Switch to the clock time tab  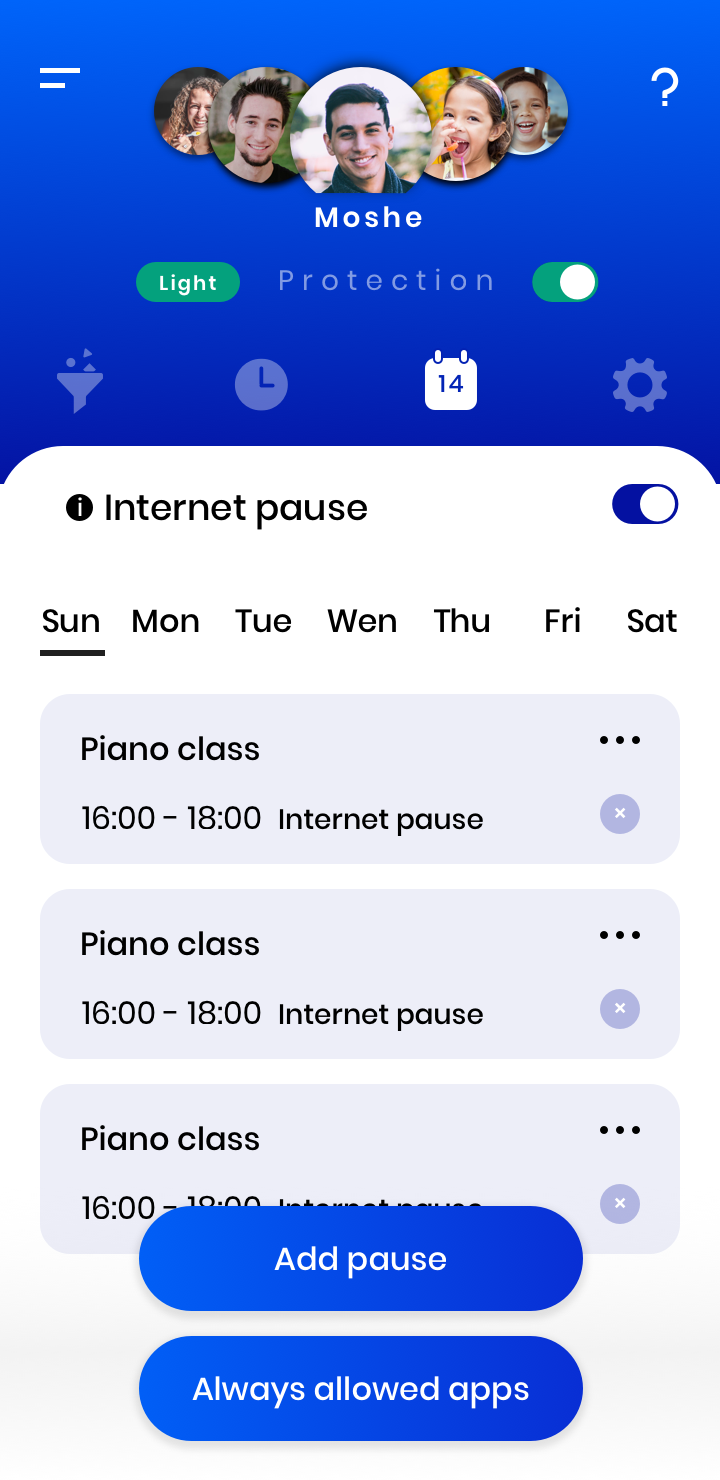point(261,384)
